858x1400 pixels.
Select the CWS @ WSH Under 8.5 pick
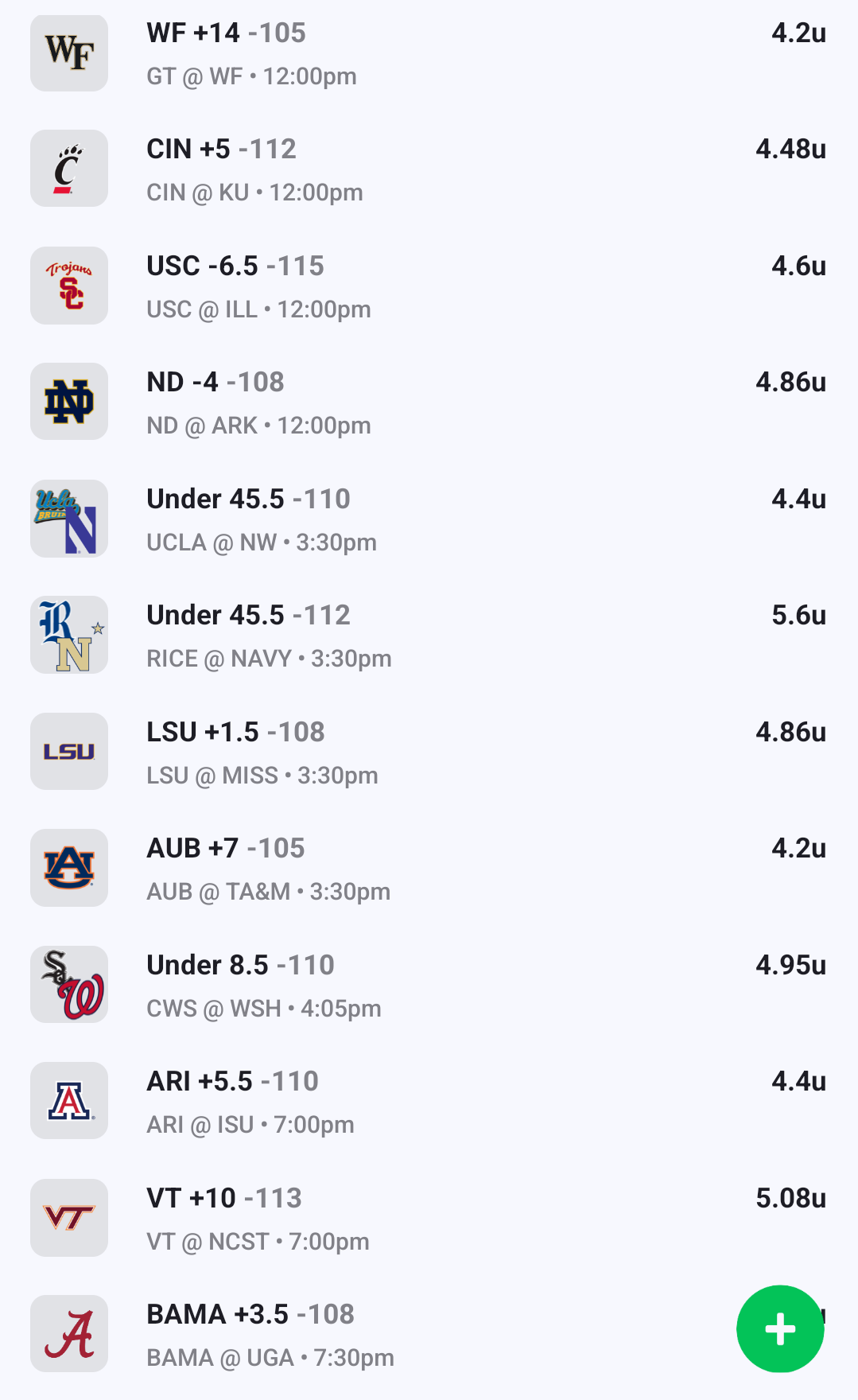coord(429,986)
